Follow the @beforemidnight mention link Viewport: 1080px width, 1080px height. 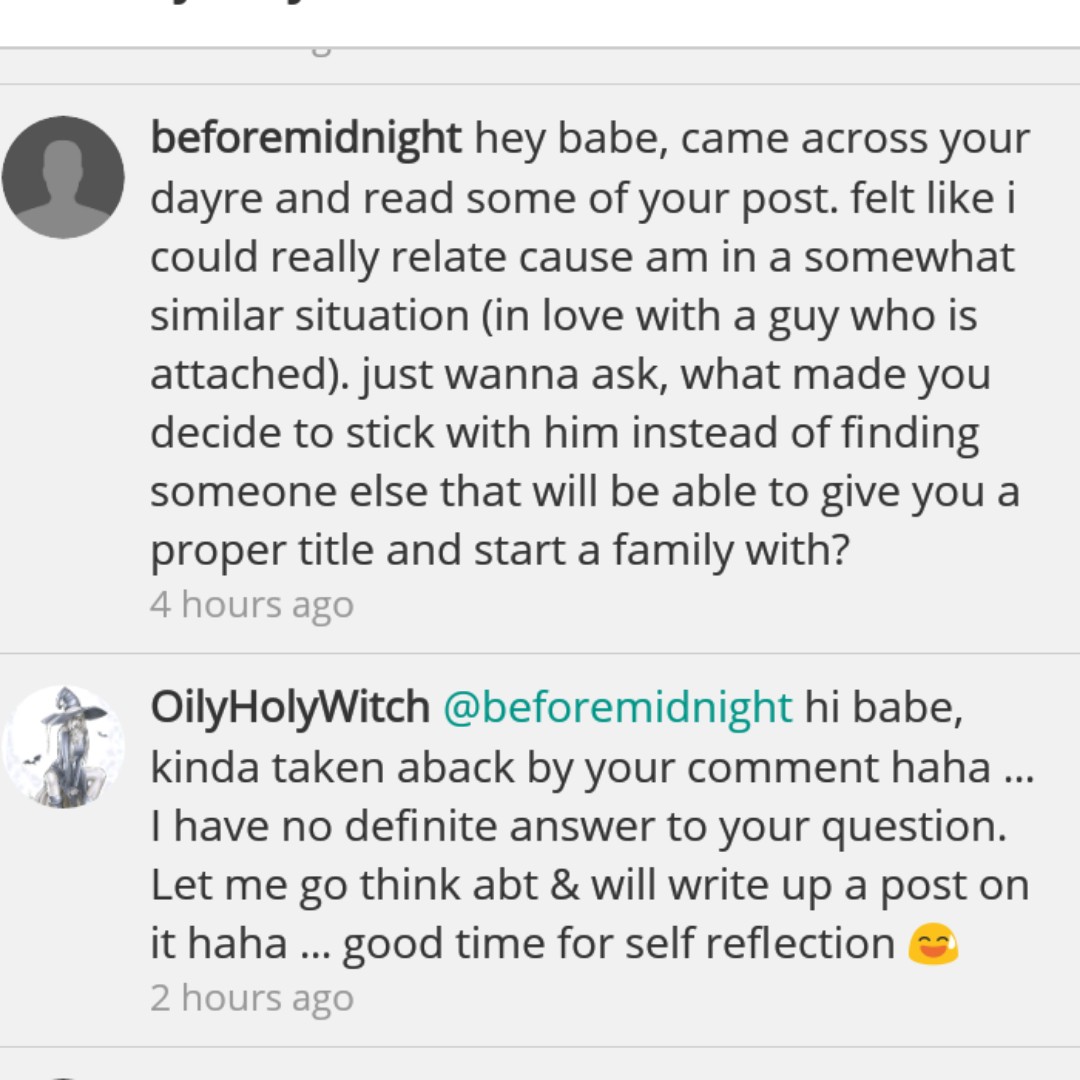point(616,708)
